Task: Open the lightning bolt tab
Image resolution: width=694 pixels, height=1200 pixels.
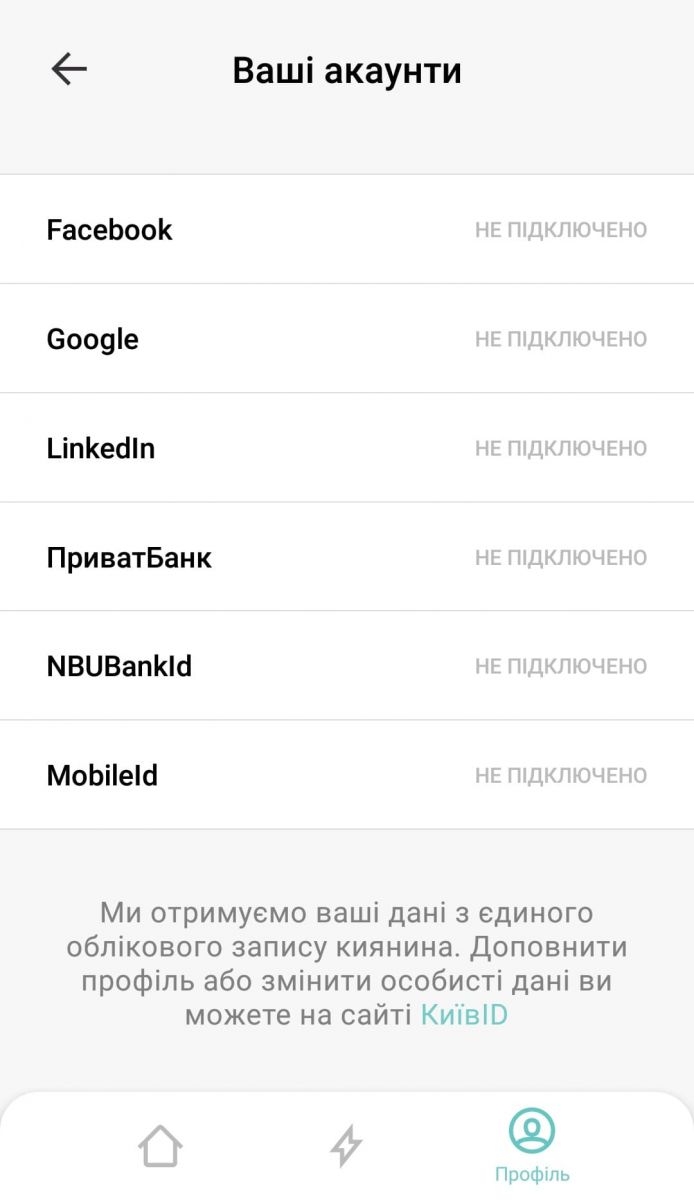Action: click(x=346, y=1145)
